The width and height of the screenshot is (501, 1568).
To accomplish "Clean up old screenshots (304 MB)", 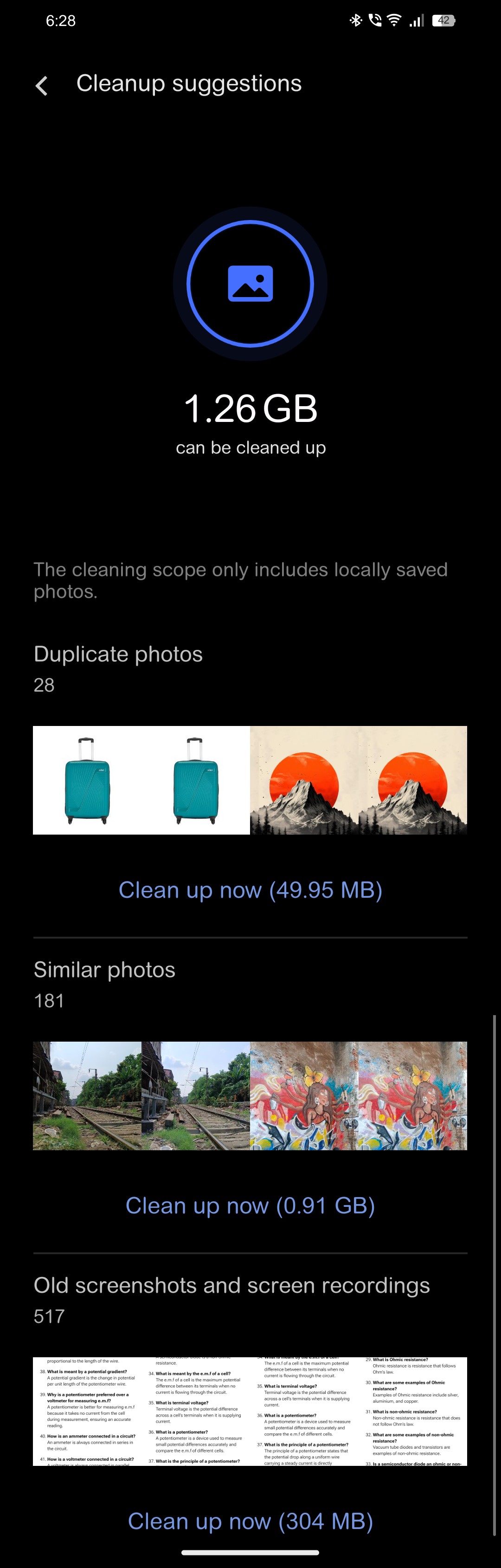I will 250,1521.
